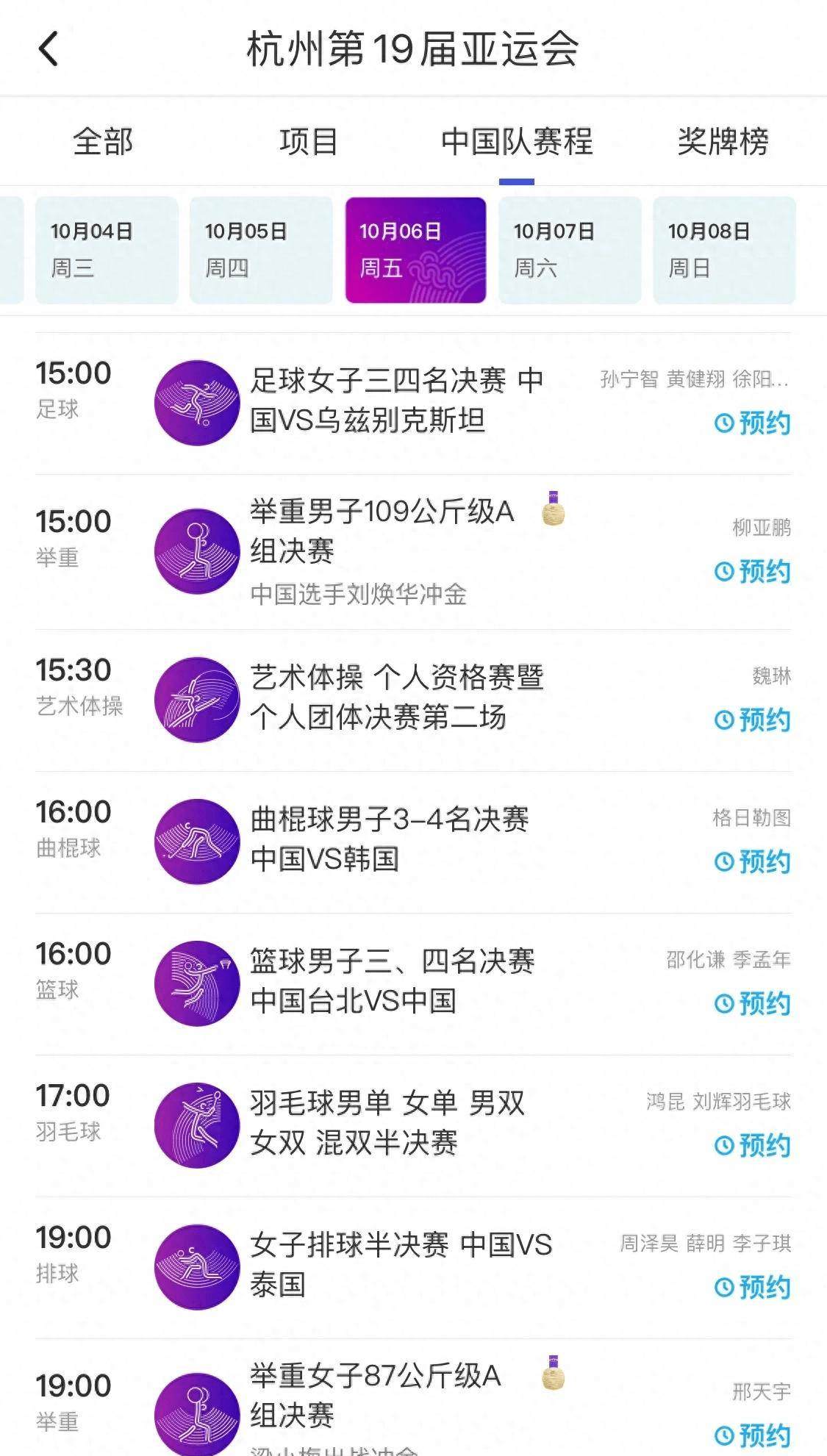View the 羽毛球 semifinals event details
Viewport: 827px width, 1456px height.
click(388, 1123)
